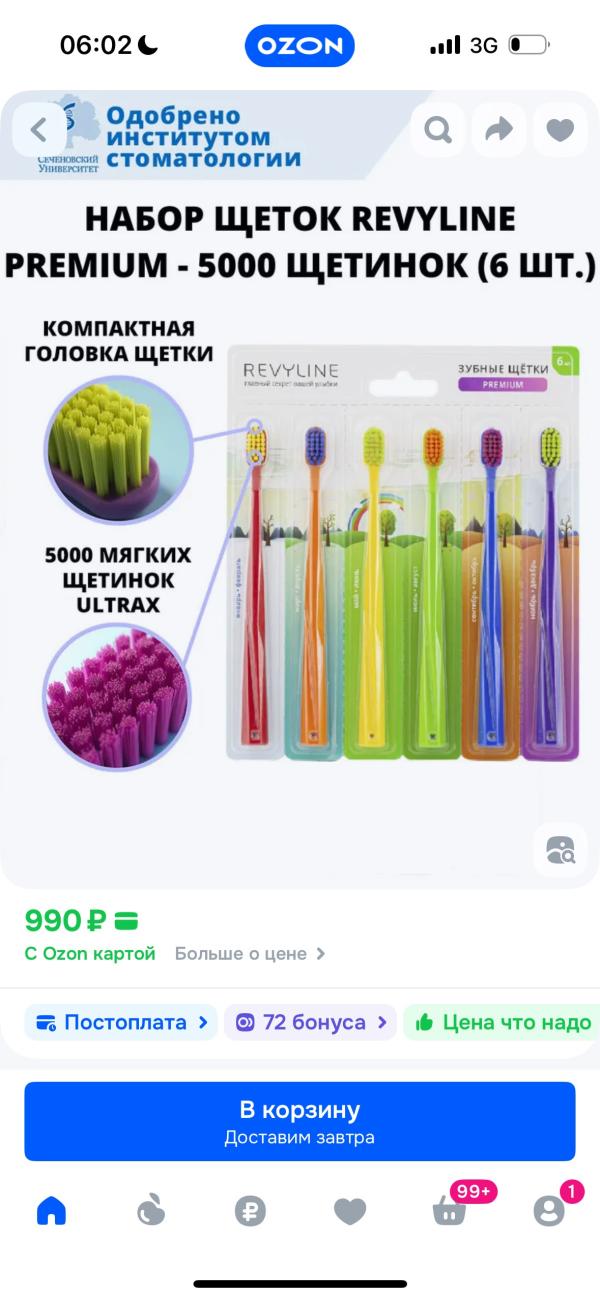The height and width of the screenshot is (1300, 600).
Task: Open the profile tab
Action: coord(549,1212)
